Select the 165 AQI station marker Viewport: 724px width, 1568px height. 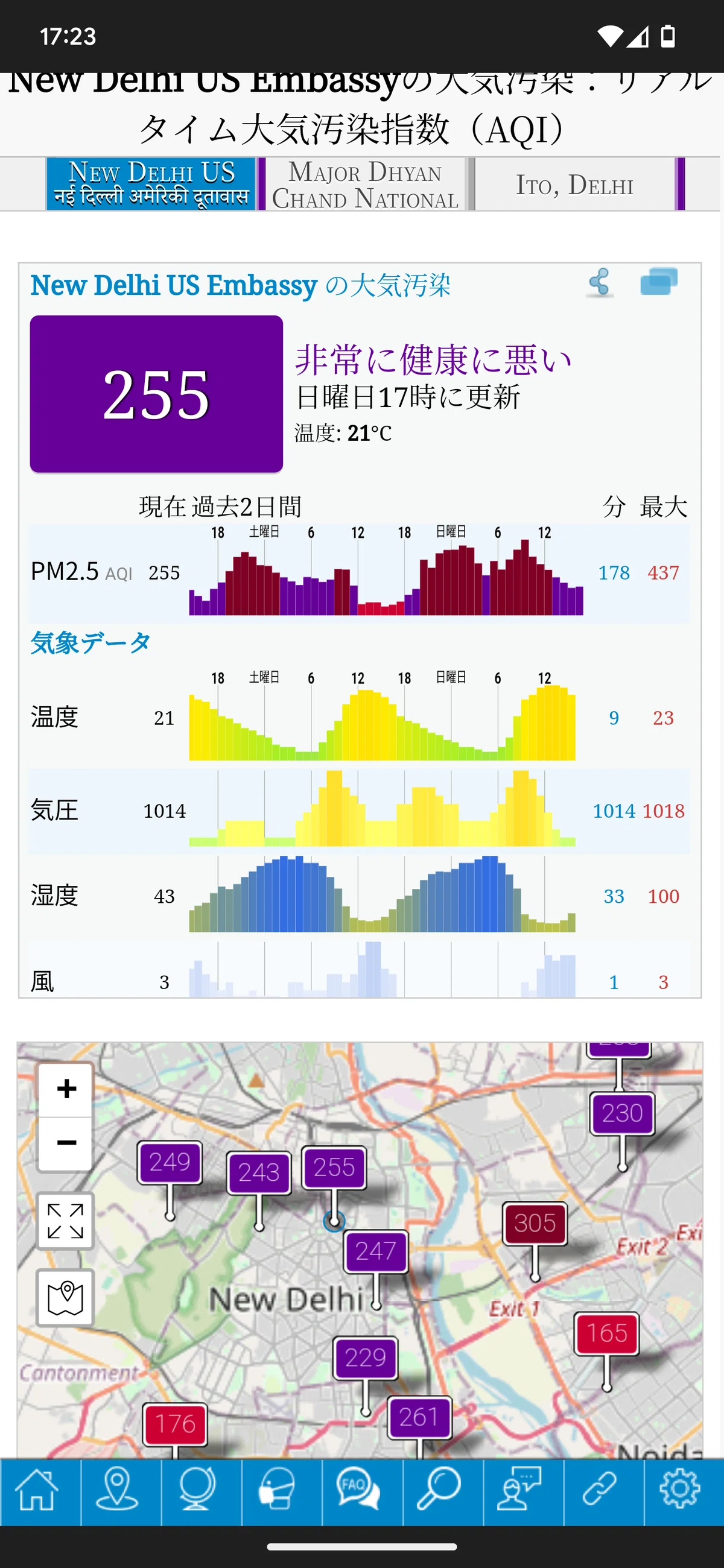[606, 1333]
